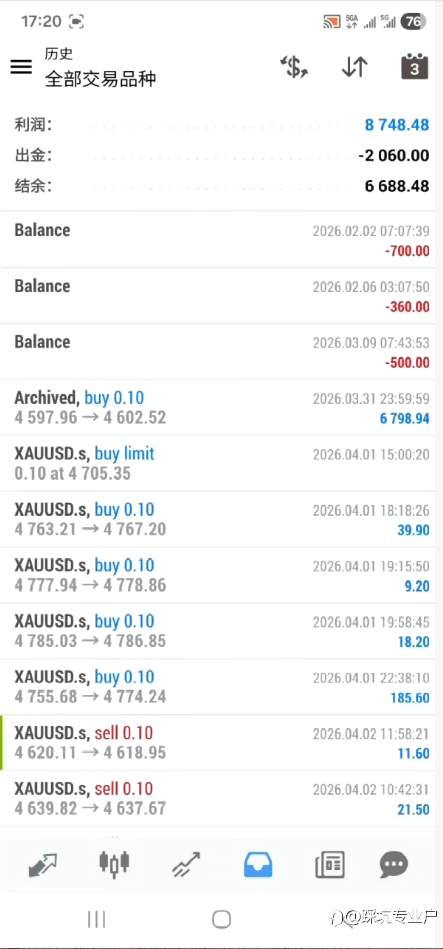Open the hamburger drawer menu
Screen dimensions: 443x949
coord(21,67)
